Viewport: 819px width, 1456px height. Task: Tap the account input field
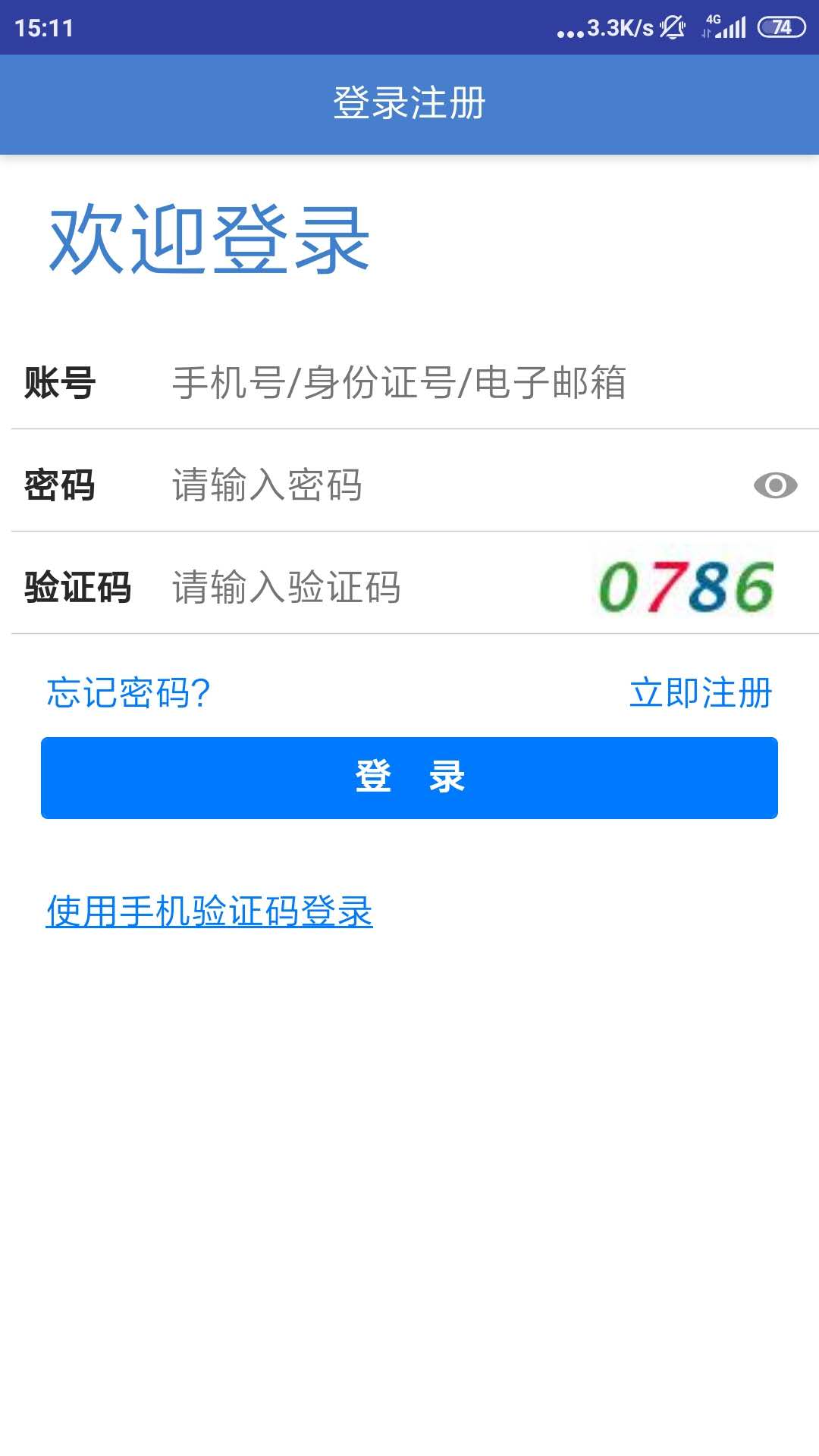[455, 382]
